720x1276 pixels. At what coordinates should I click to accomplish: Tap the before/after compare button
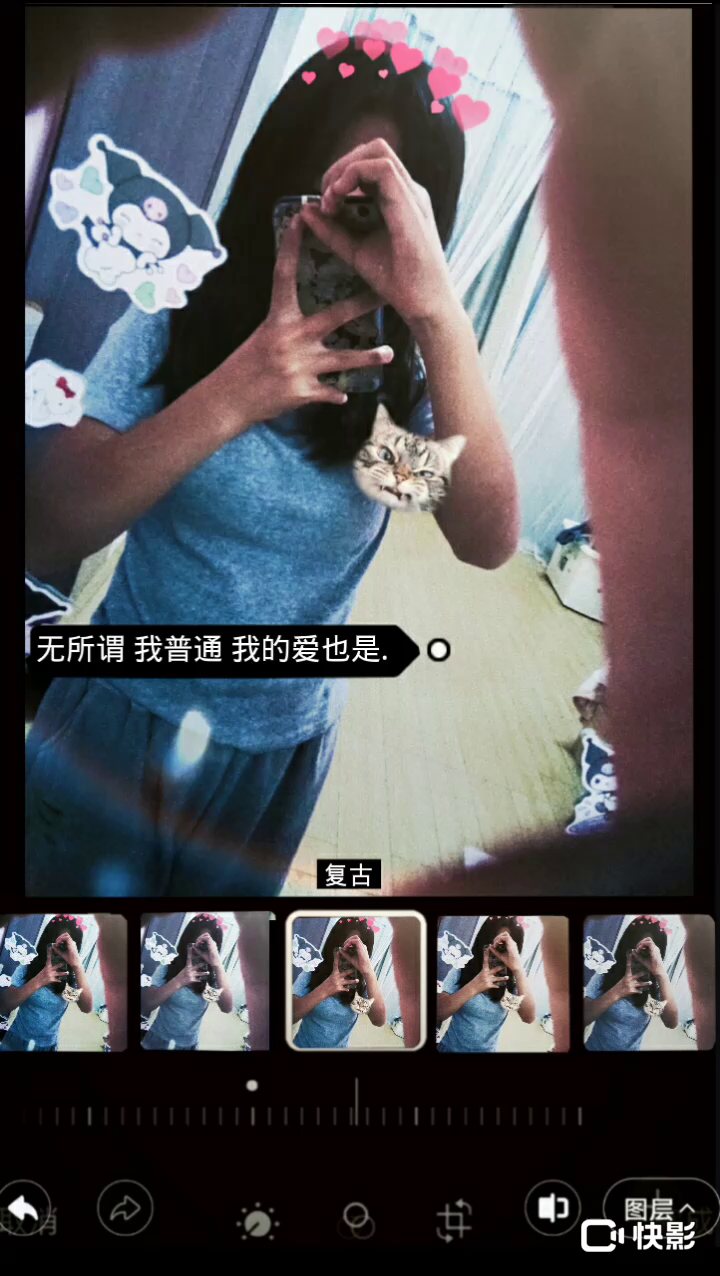click(552, 1208)
